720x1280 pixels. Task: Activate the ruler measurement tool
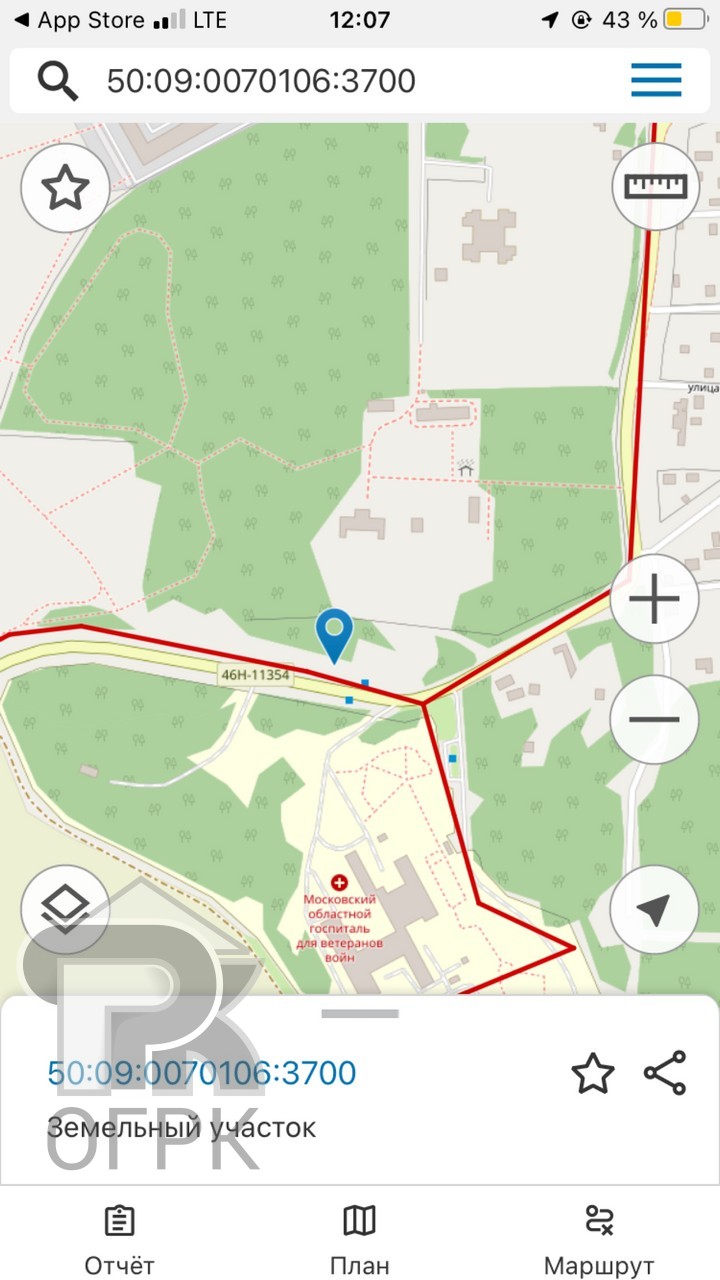(655, 187)
